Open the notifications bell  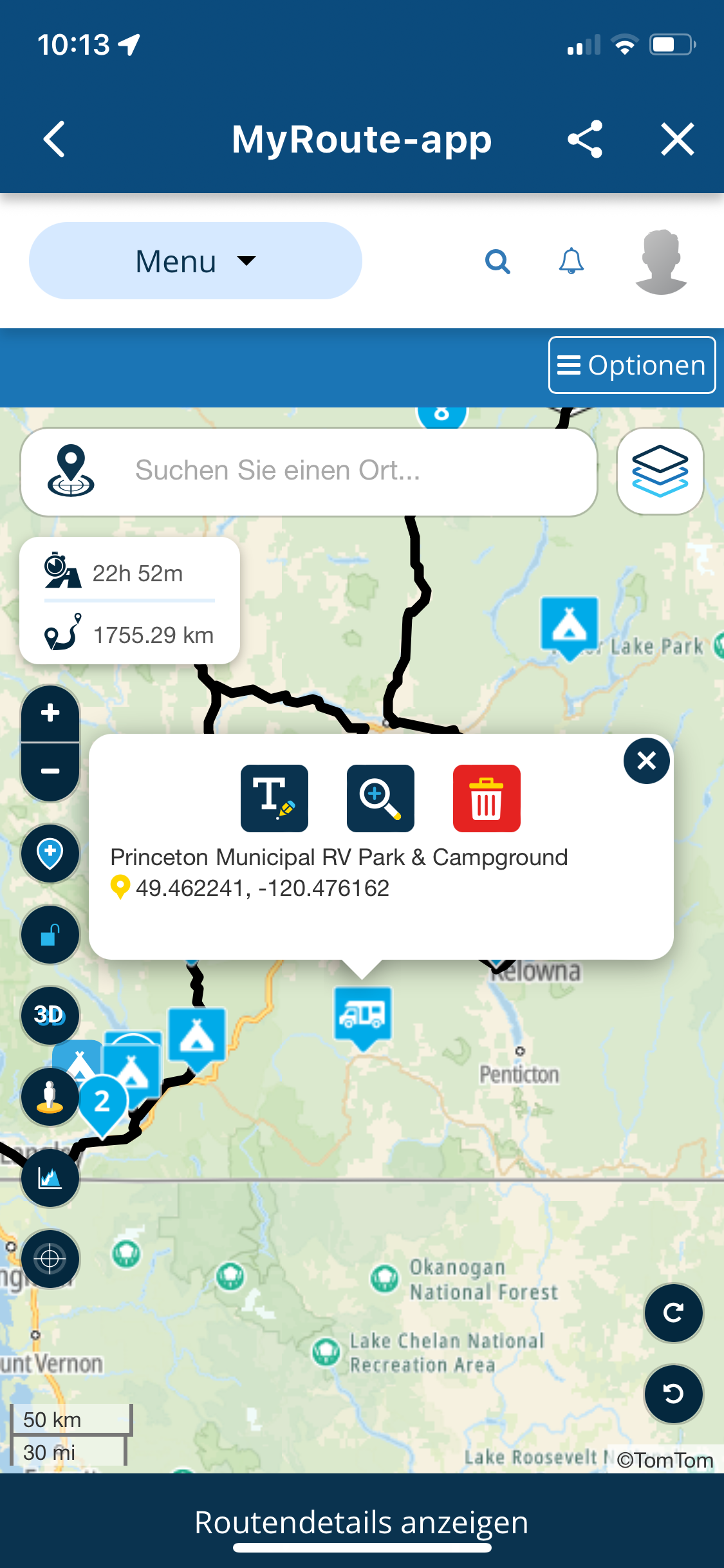[x=571, y=261]
